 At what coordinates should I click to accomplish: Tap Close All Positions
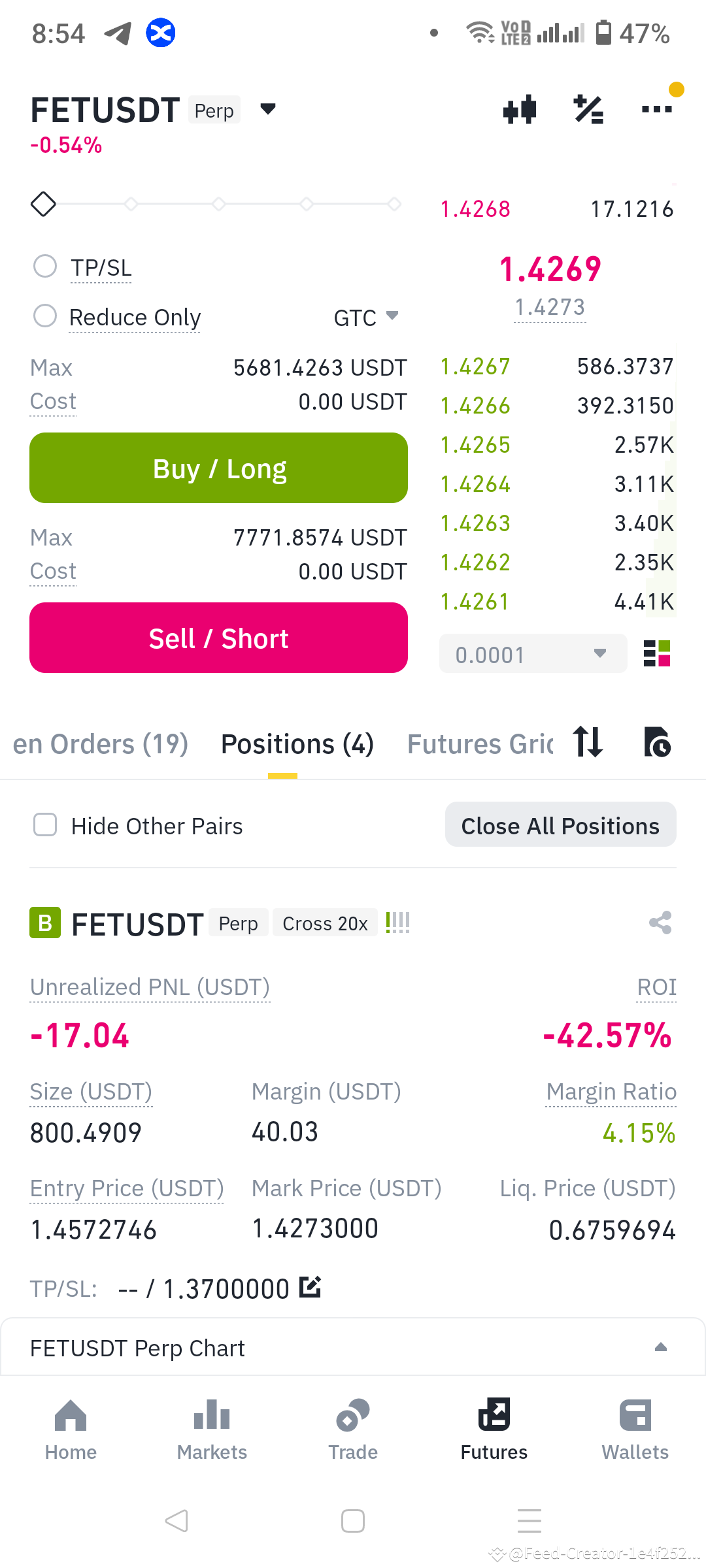tap(560, 825)
